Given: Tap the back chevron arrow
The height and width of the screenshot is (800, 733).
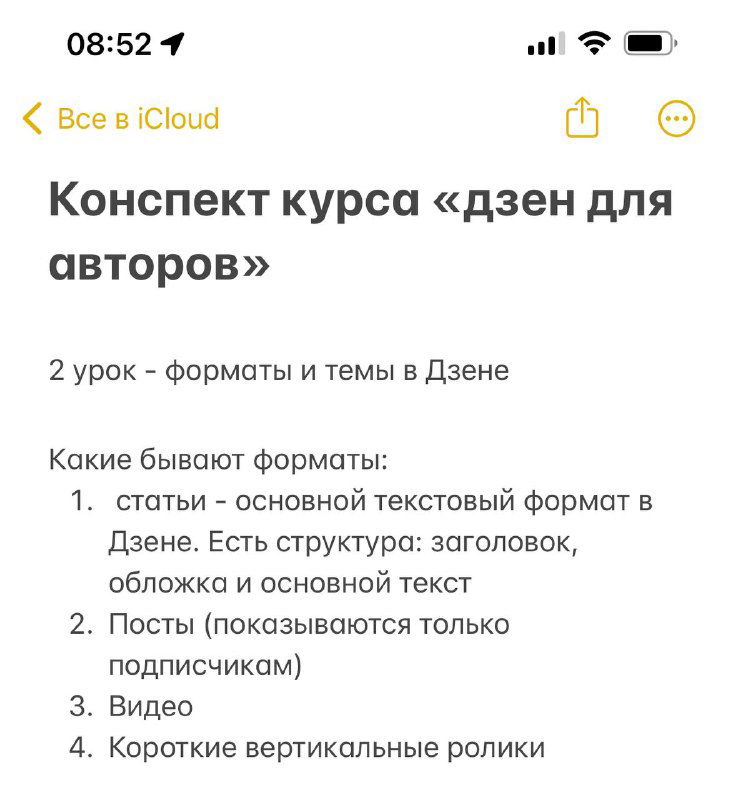Looking at the screenshot, I should coord(30,117).
